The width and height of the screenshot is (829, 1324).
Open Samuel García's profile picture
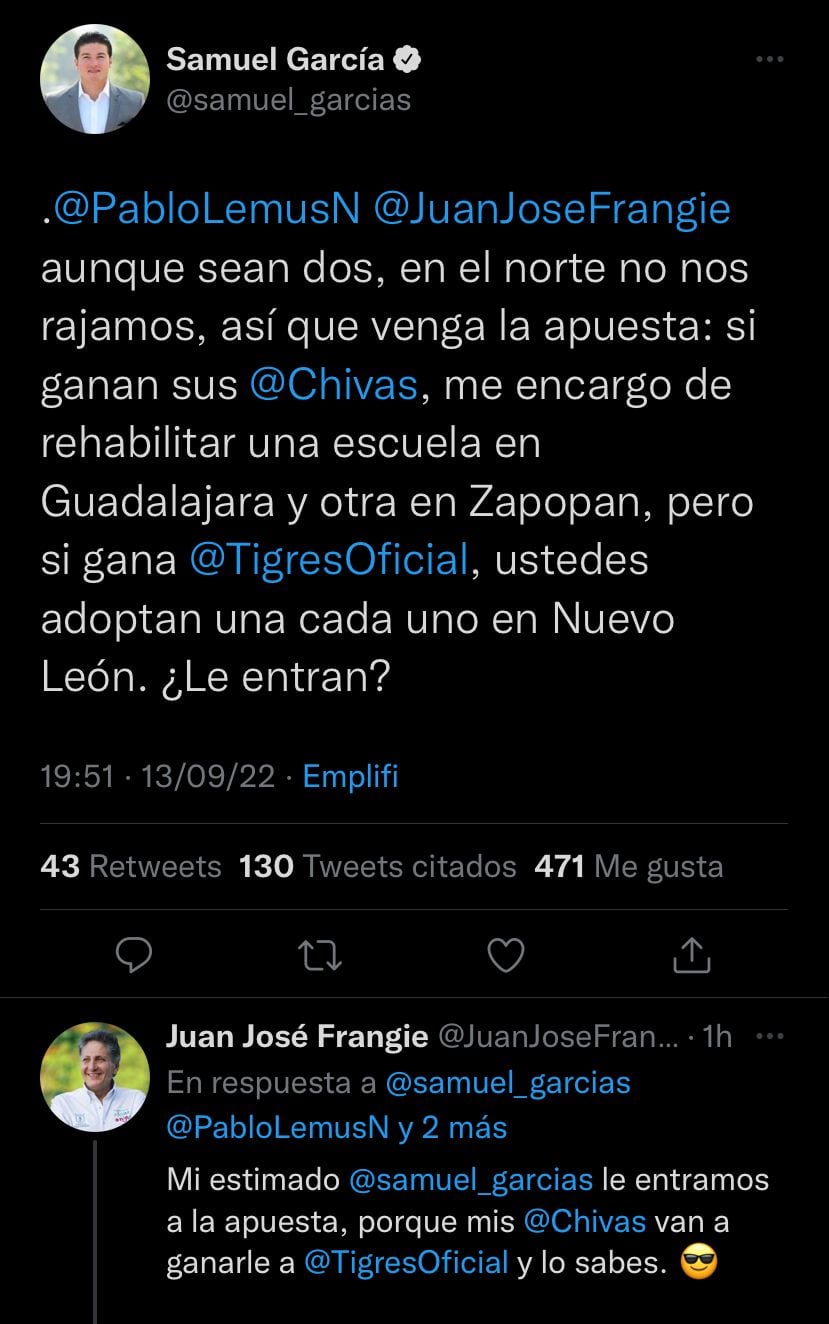pyautogui.click(x=95, y=79)
